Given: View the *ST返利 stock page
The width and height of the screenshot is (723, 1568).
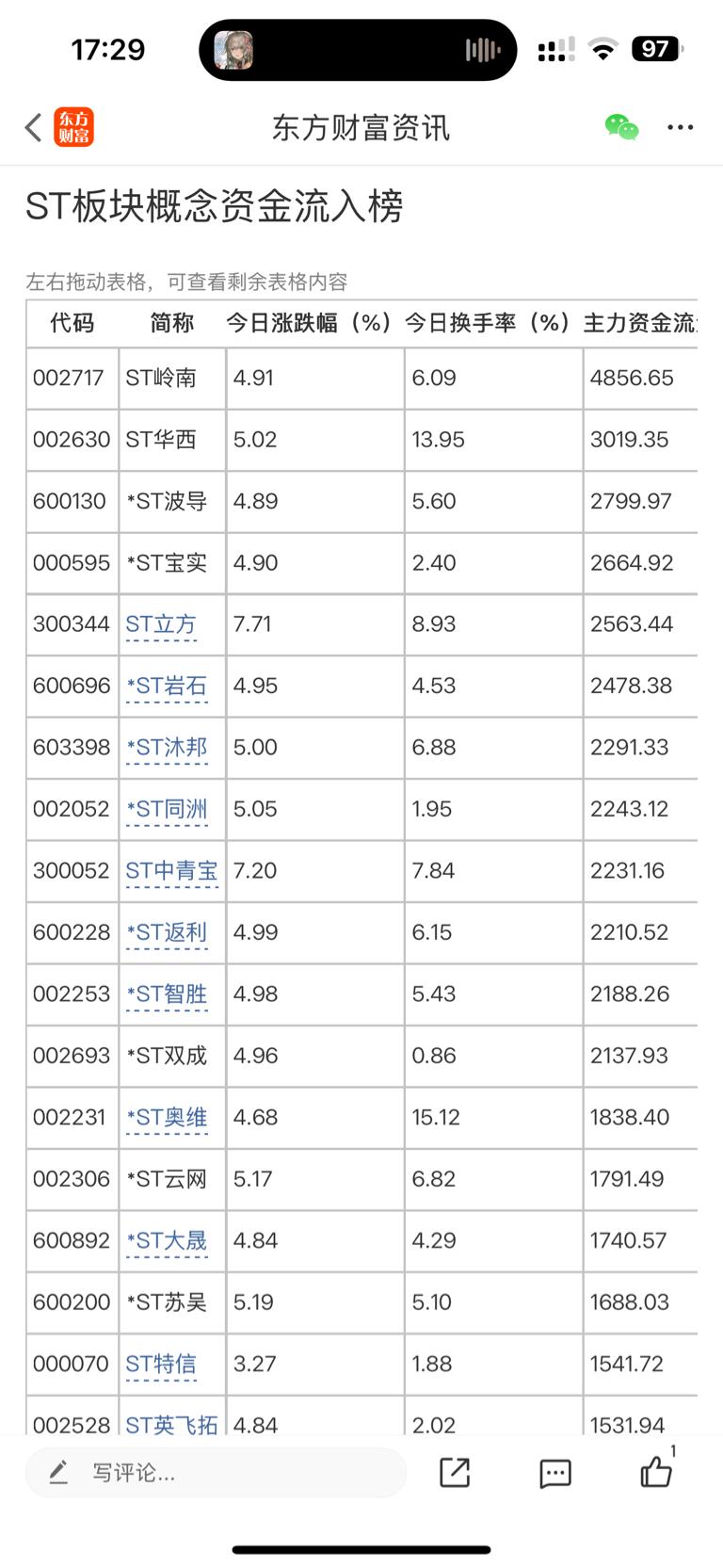Looking at the screenshot, I should pyautogui.click(x=167, y=932).
